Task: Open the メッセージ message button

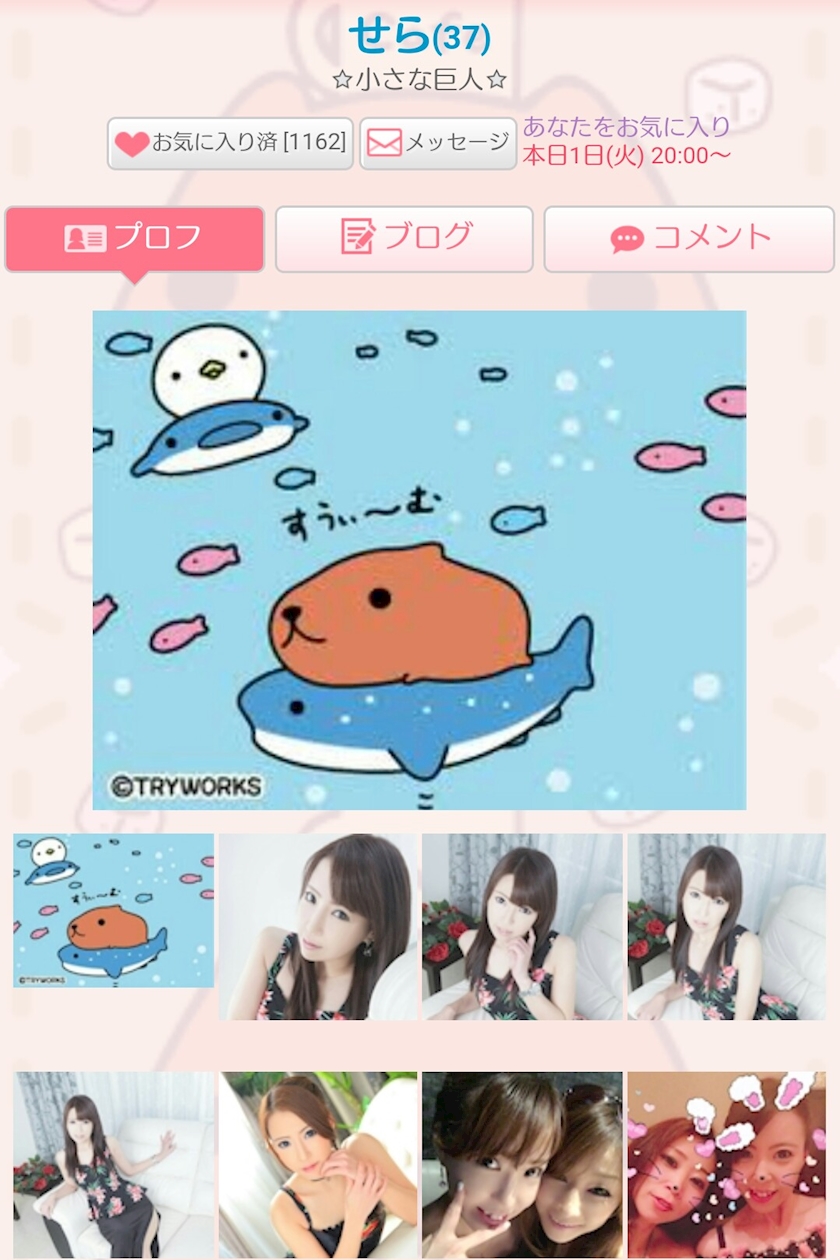Action: click(x=438, y=143)
